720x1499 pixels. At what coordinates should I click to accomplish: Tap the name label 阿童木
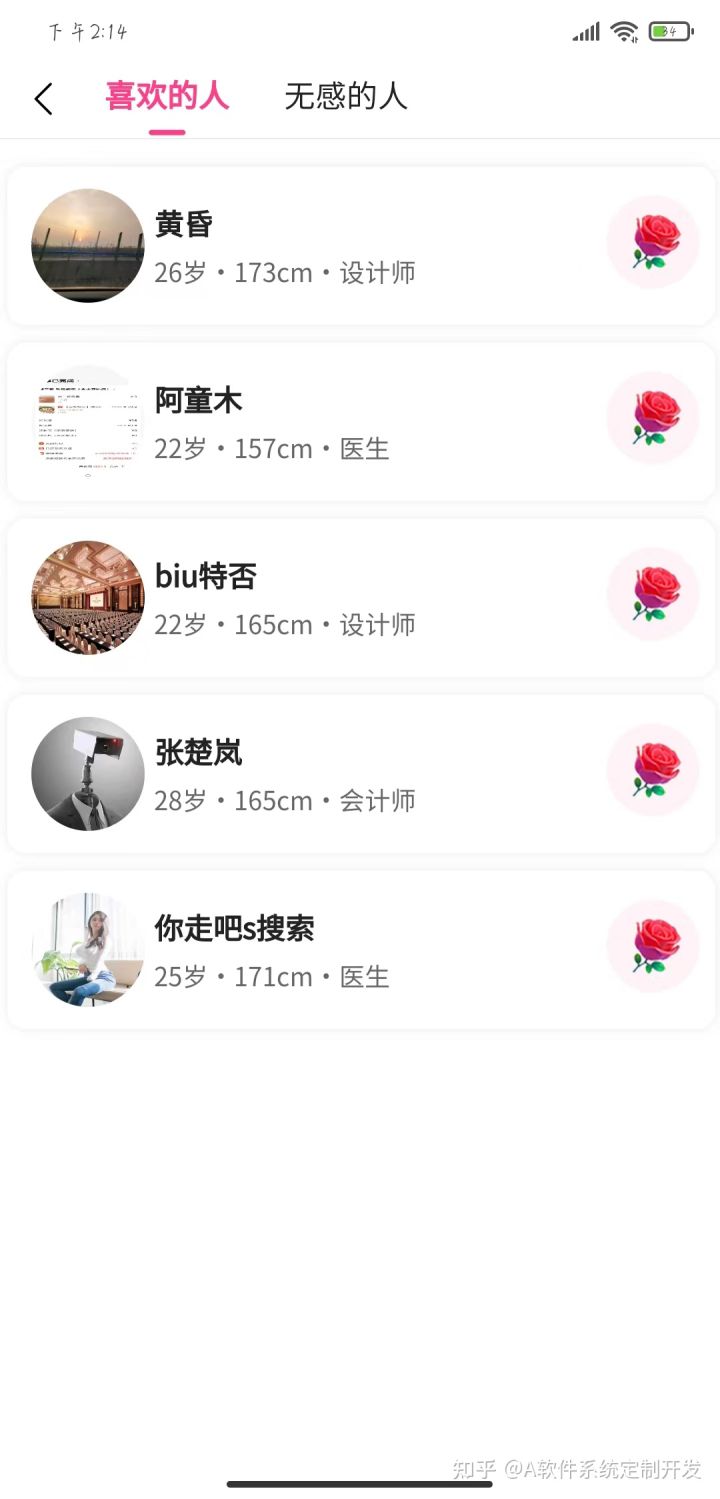[198, 399]
